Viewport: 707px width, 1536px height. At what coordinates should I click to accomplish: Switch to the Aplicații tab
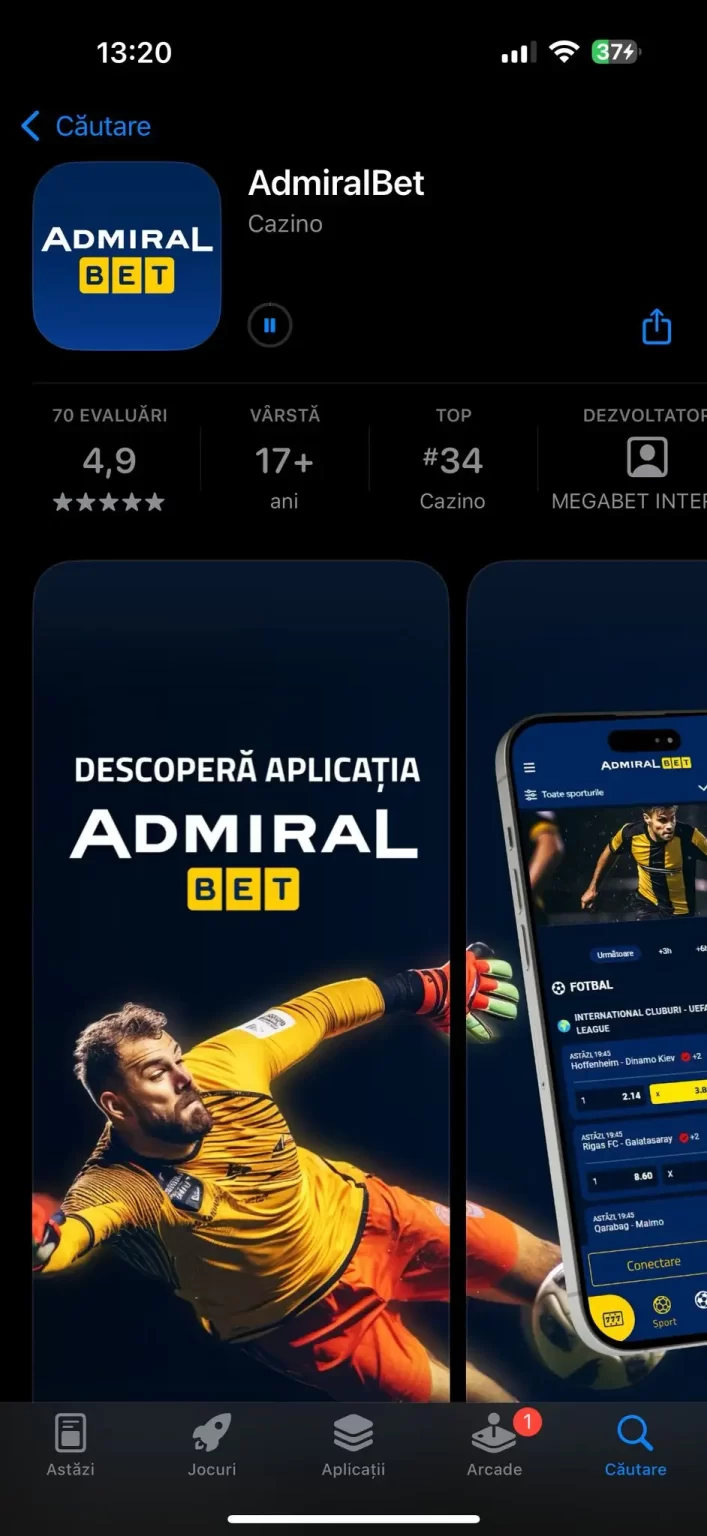tap(353, 1445)
